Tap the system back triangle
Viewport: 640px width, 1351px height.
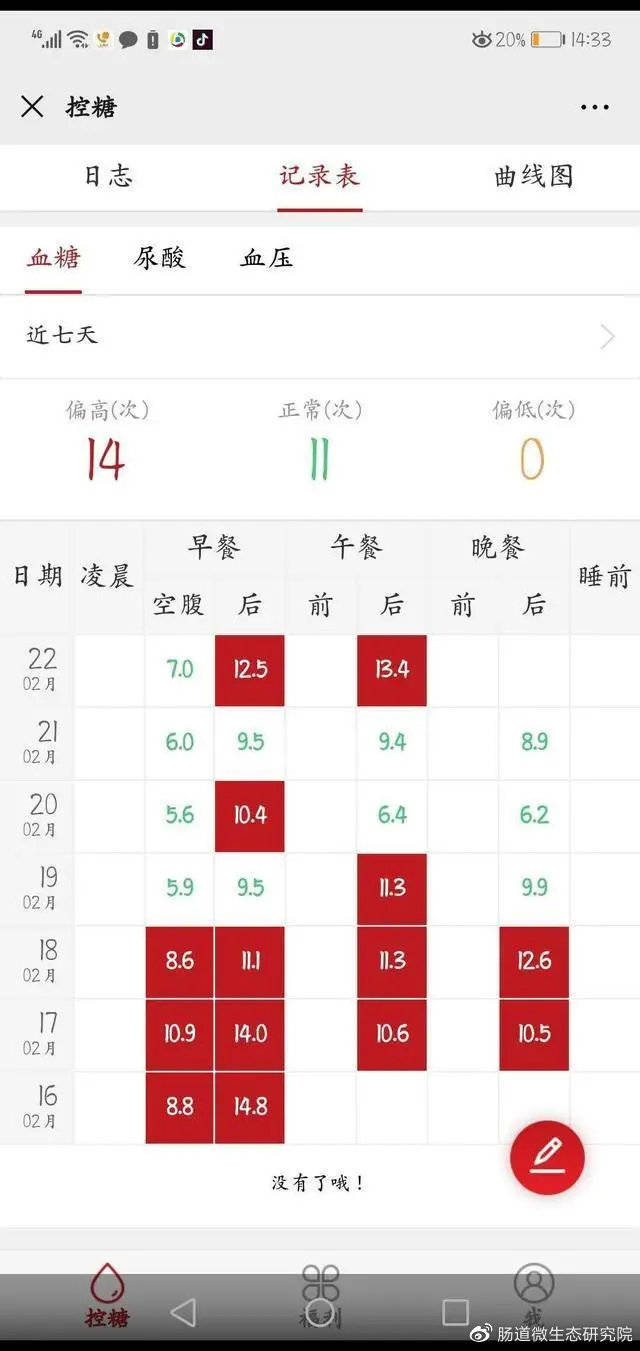click(x=183, y=1312)
